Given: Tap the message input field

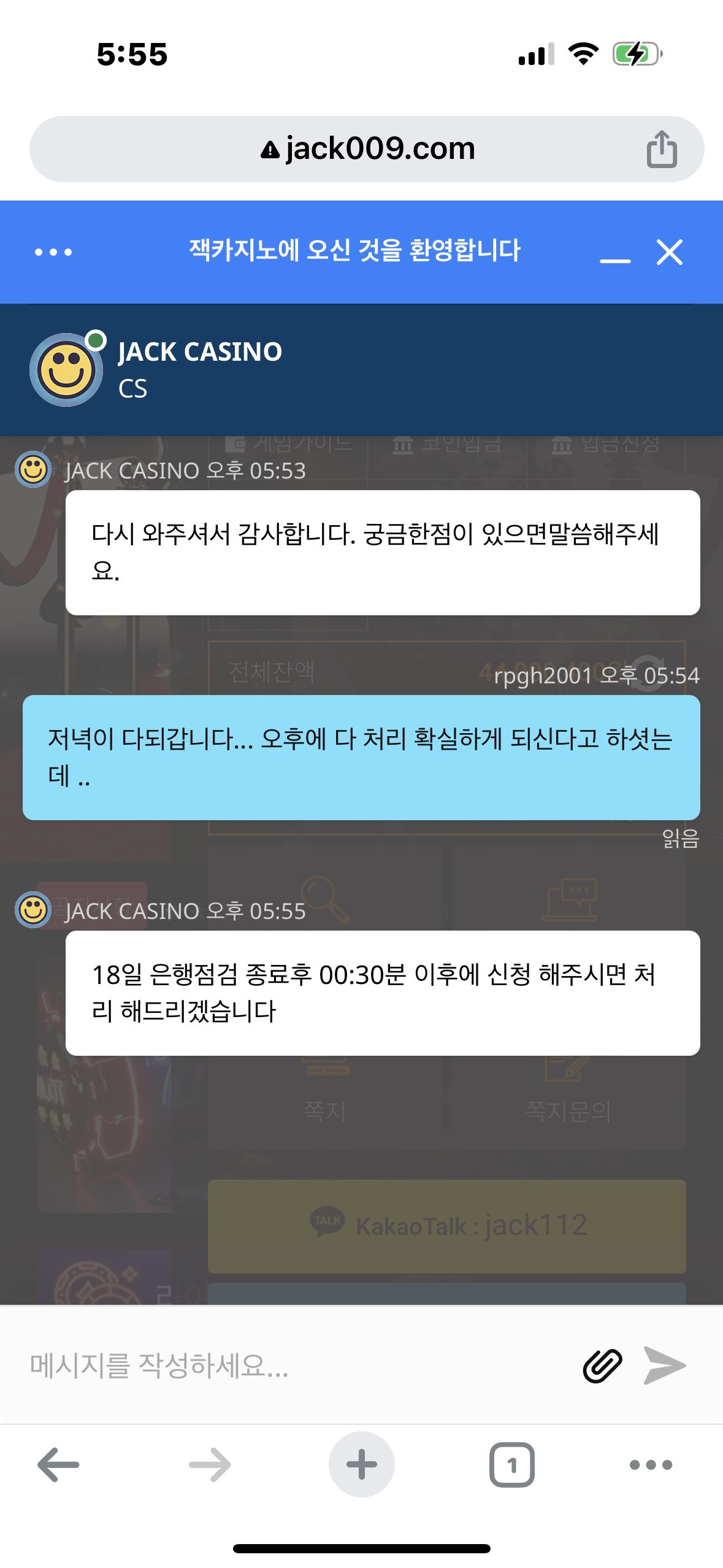Looking at the screenshot, I should click(x=294, y=1366).
